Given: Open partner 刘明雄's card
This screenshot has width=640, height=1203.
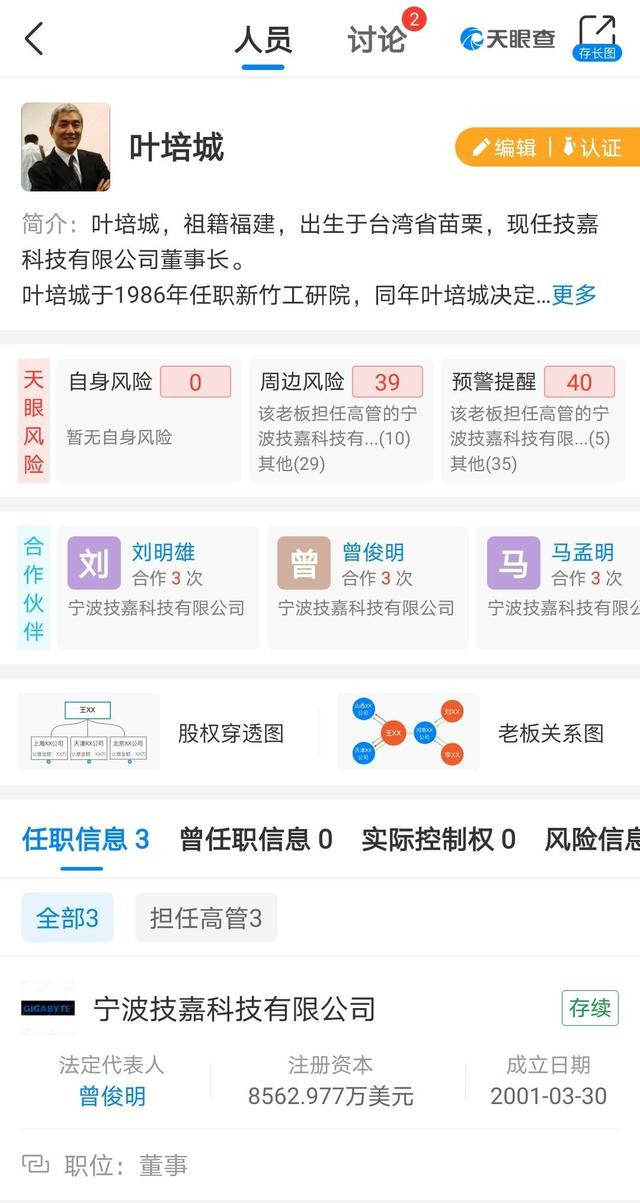Looking at the screenshot, I should (158, 574).
